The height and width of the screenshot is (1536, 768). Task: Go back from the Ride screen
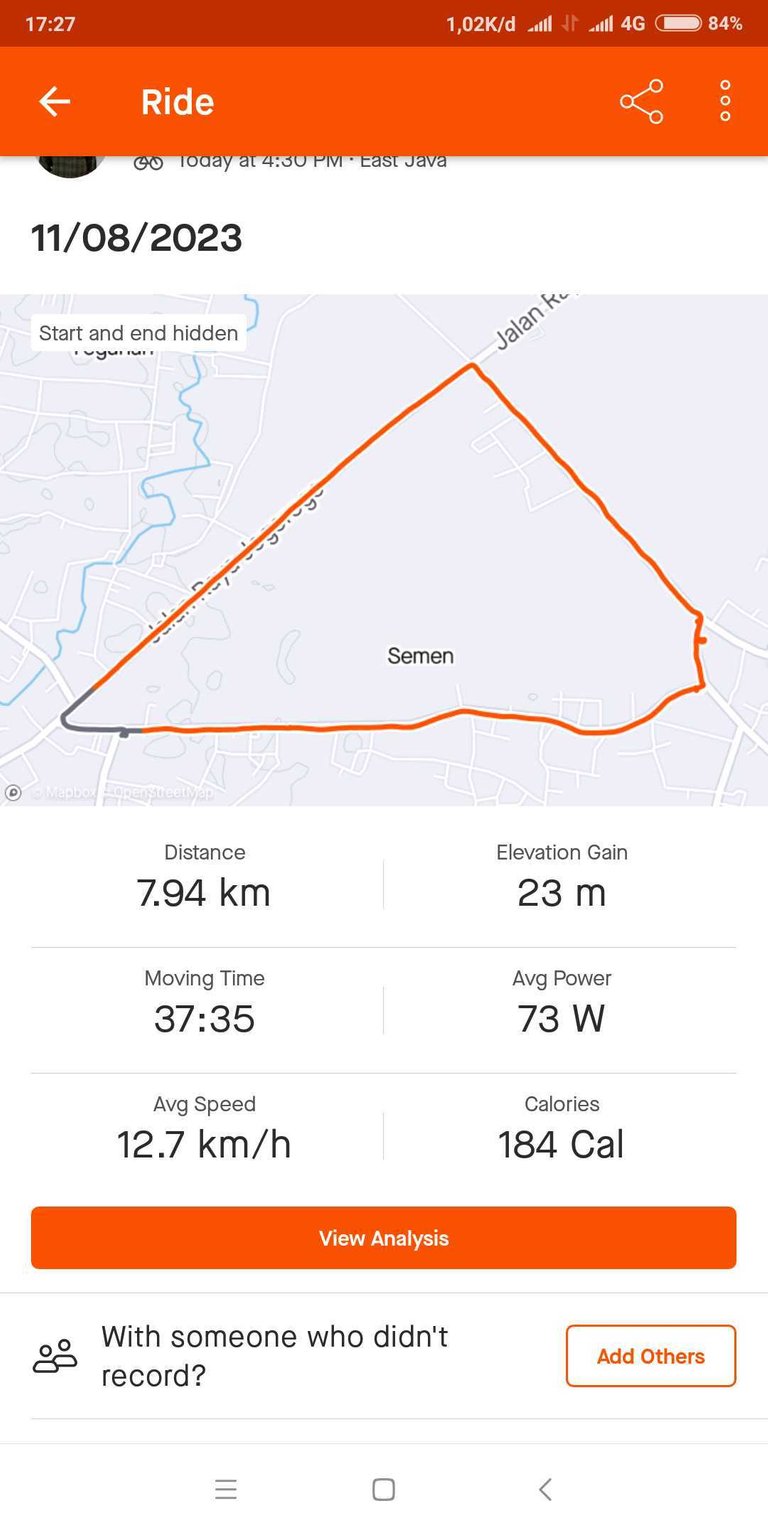54,101
